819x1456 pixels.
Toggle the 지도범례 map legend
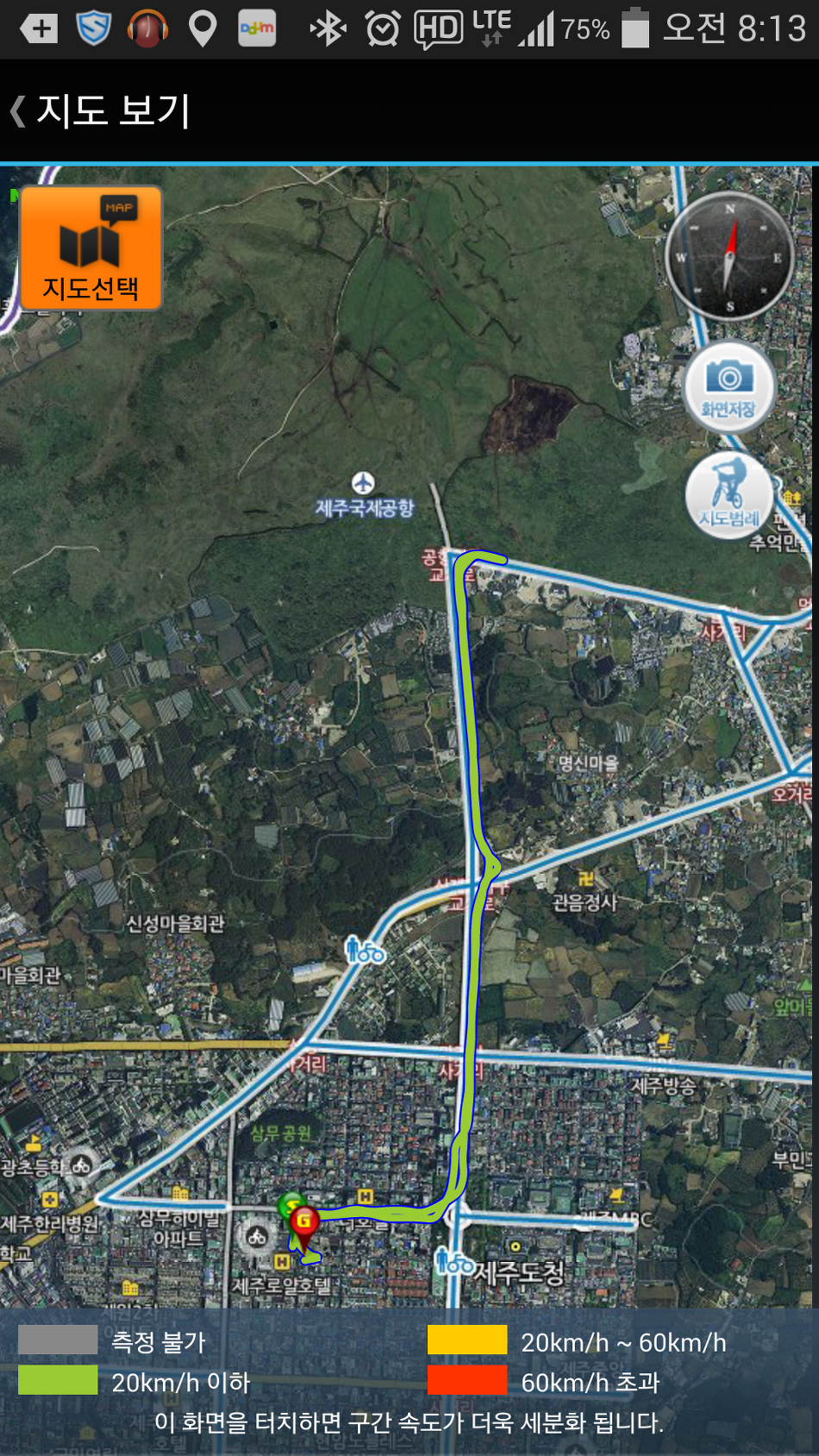click(x=729, y=495)
